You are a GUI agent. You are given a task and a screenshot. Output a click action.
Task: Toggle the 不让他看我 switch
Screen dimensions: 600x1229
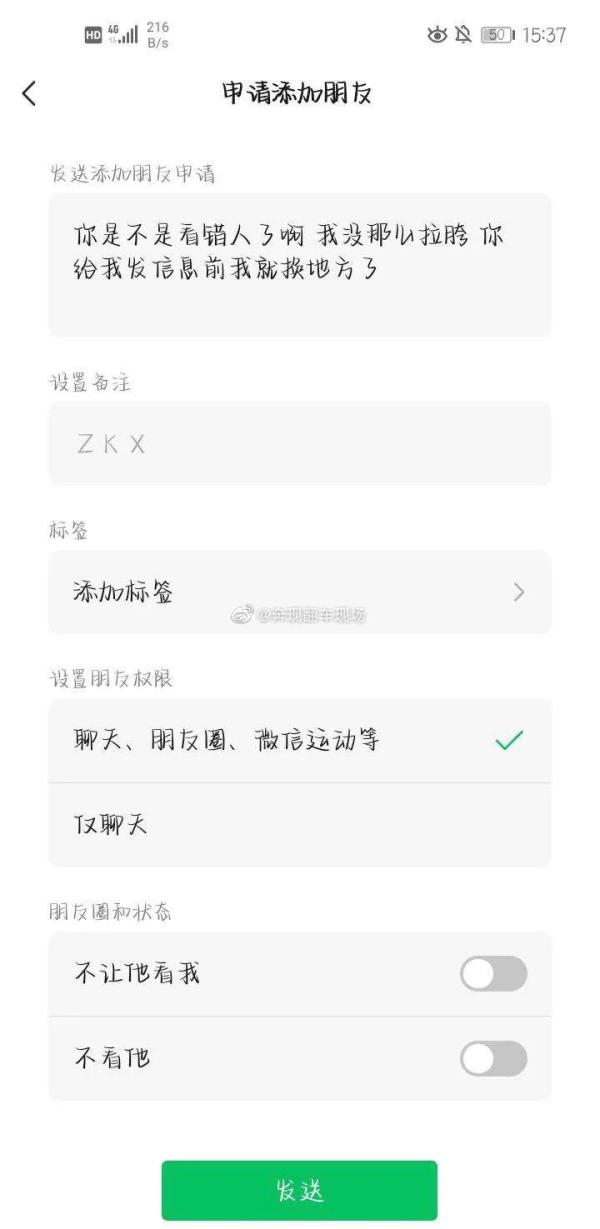(493, 974)
